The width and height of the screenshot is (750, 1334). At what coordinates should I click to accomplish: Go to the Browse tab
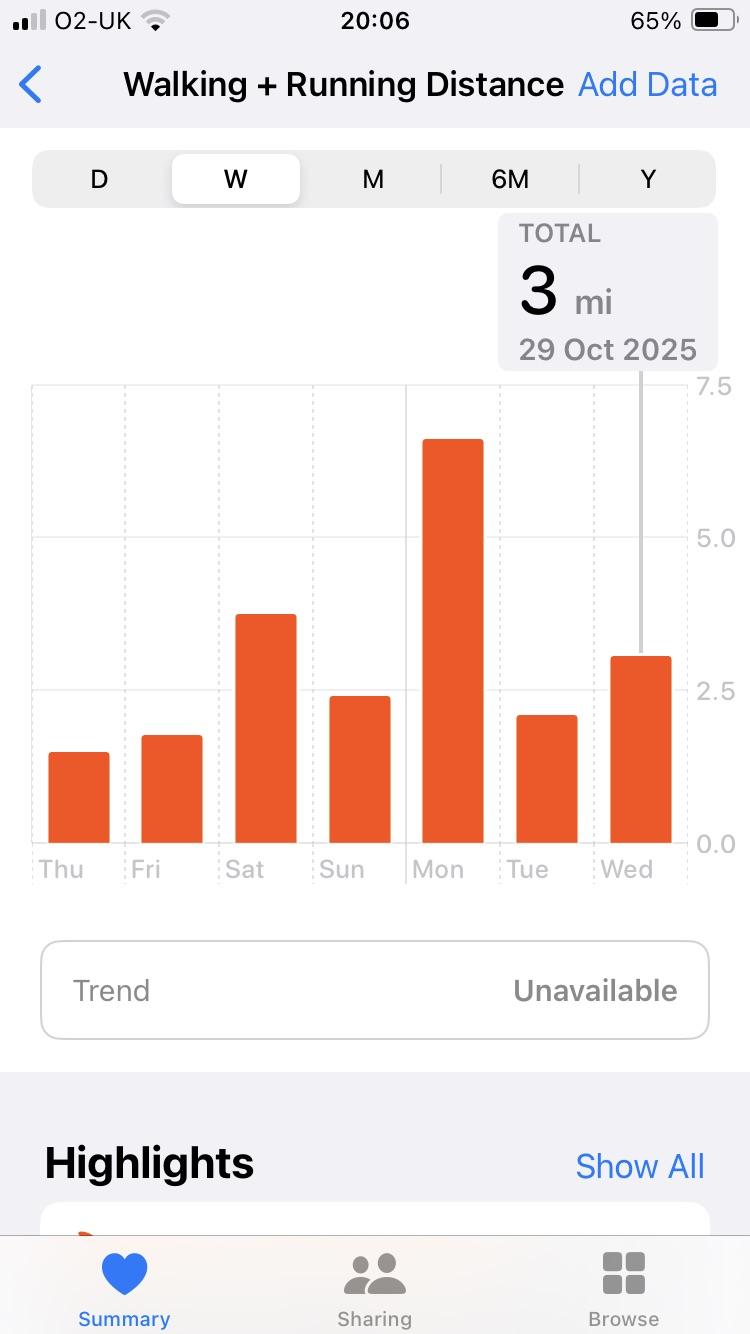[x=624, y=1289]
